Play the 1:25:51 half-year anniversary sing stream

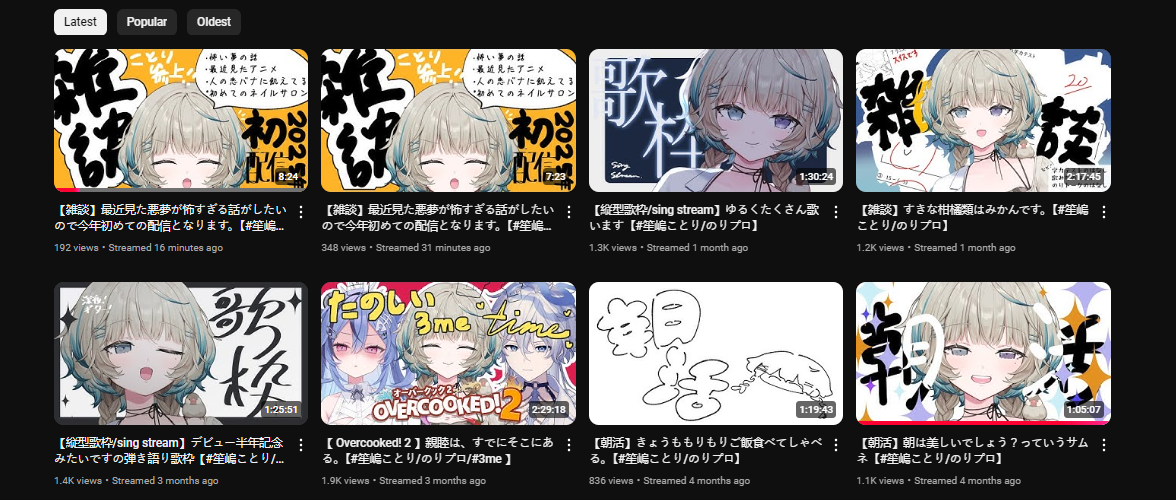181,353
